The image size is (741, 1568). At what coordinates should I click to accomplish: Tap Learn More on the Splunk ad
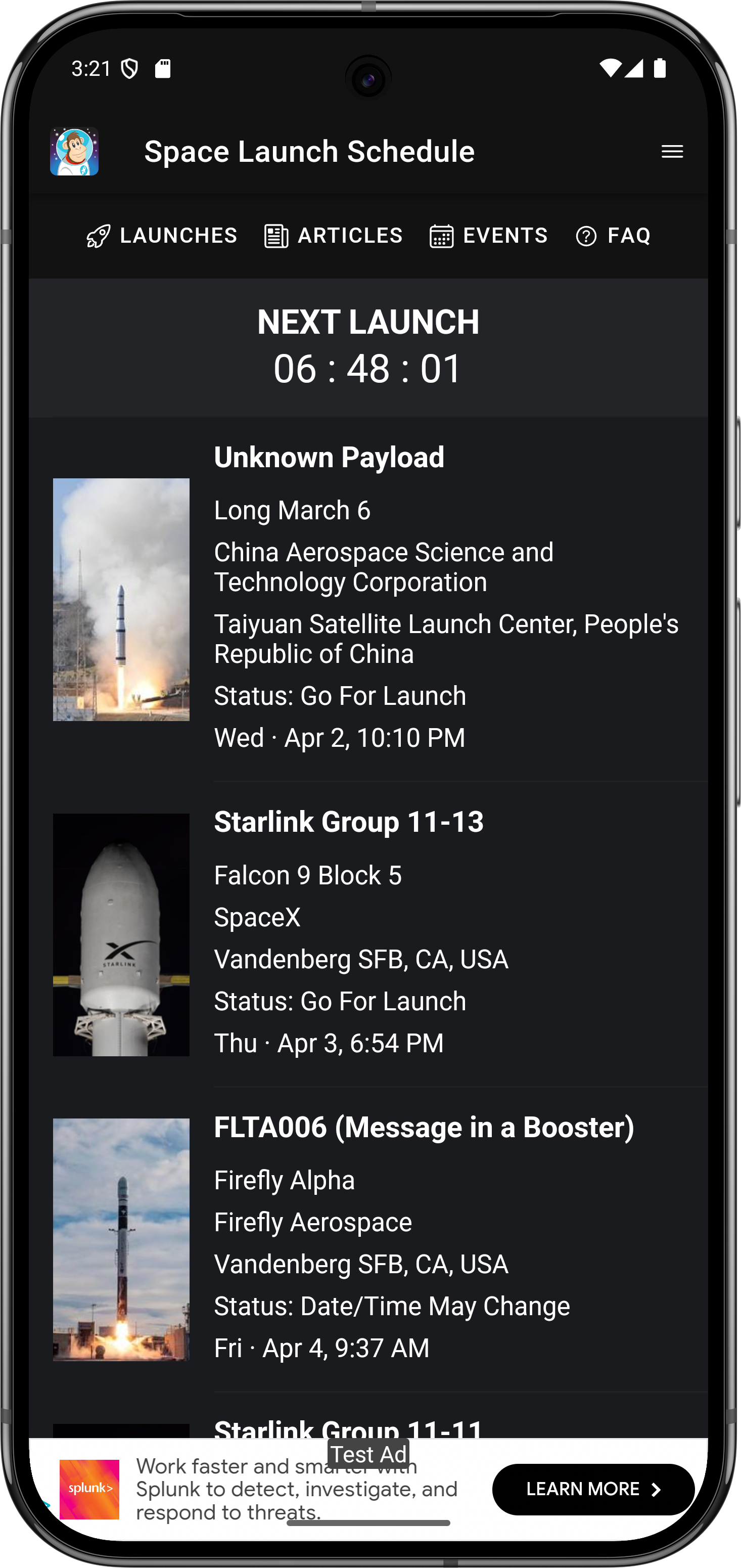592,1489
